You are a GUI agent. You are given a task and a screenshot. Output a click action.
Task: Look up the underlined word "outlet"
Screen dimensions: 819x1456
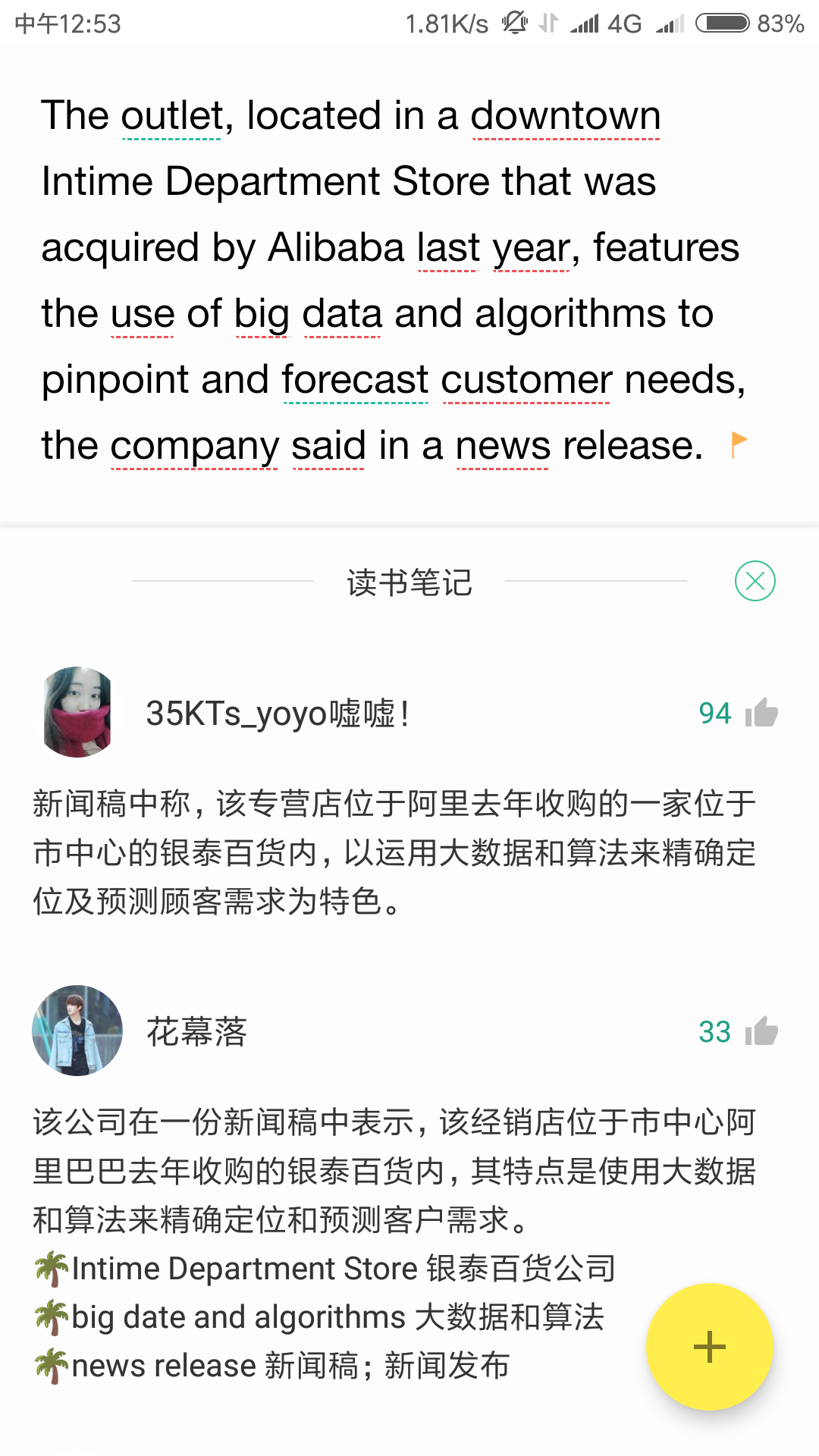click(x=171, y=117)
